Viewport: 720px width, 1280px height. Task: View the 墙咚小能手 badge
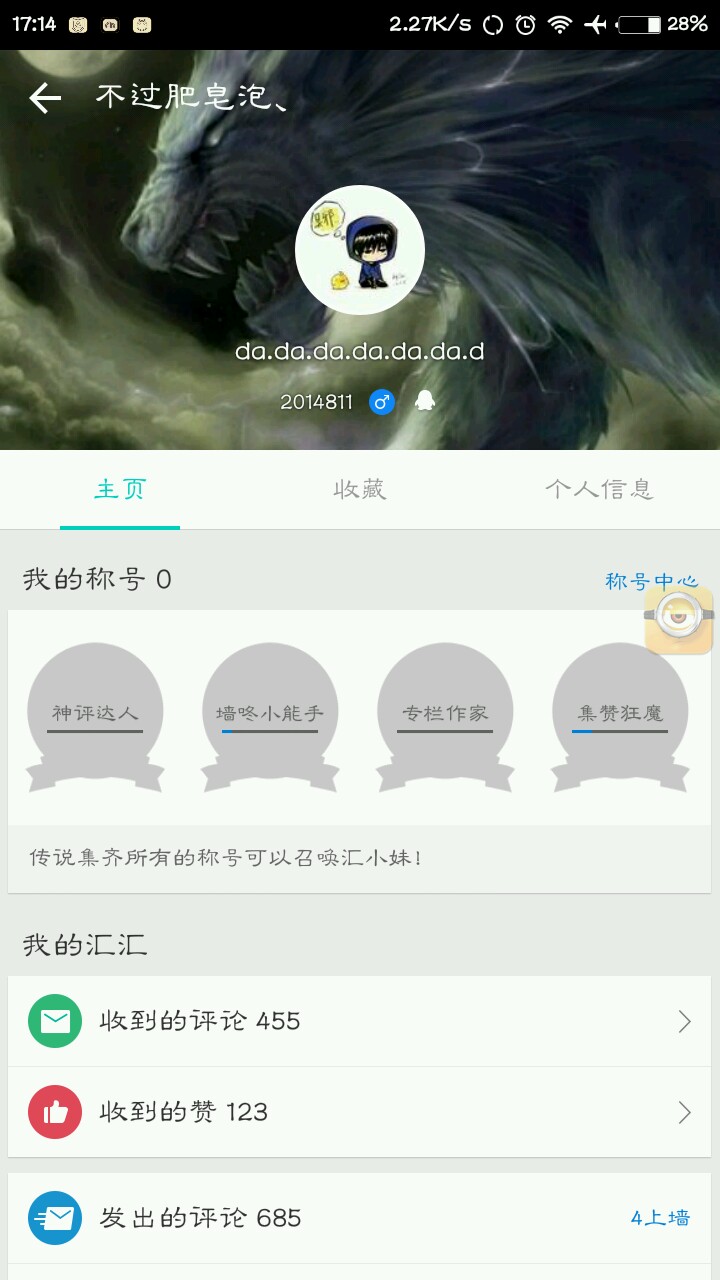pyautogui.click(x=270, y=715)
